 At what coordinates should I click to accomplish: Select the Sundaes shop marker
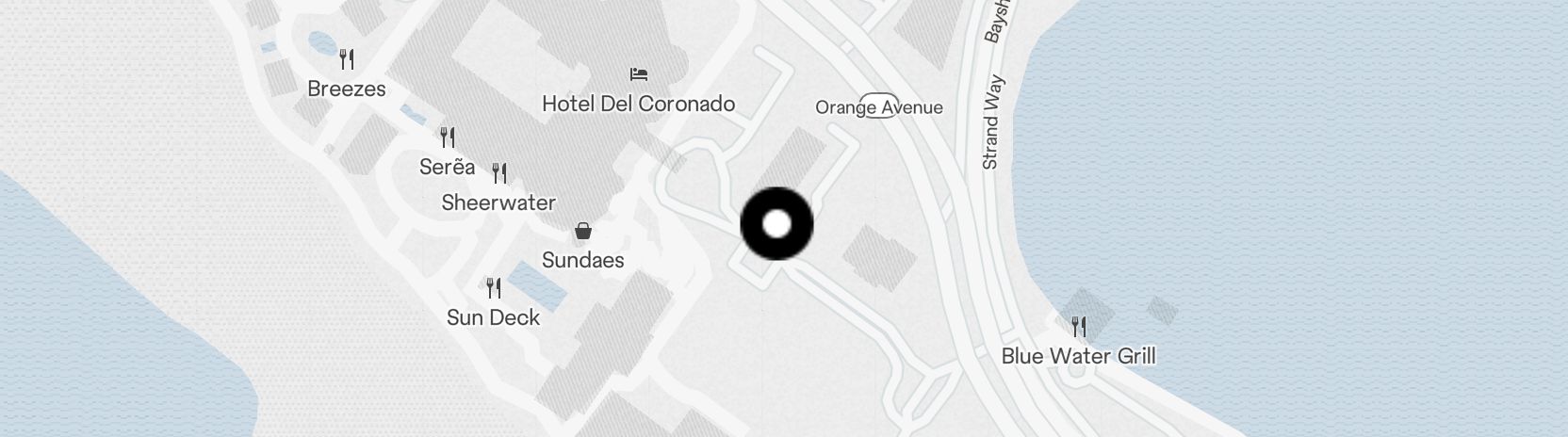click(x=583, y=231)
